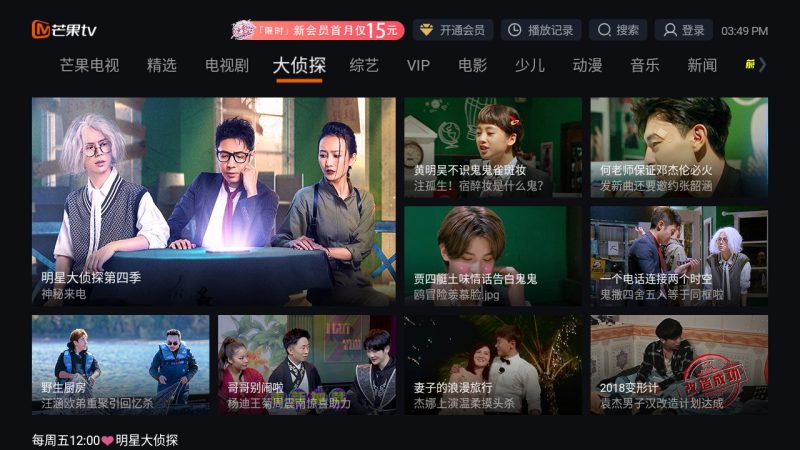Open 播放记录 playback history

click(540, 30)
